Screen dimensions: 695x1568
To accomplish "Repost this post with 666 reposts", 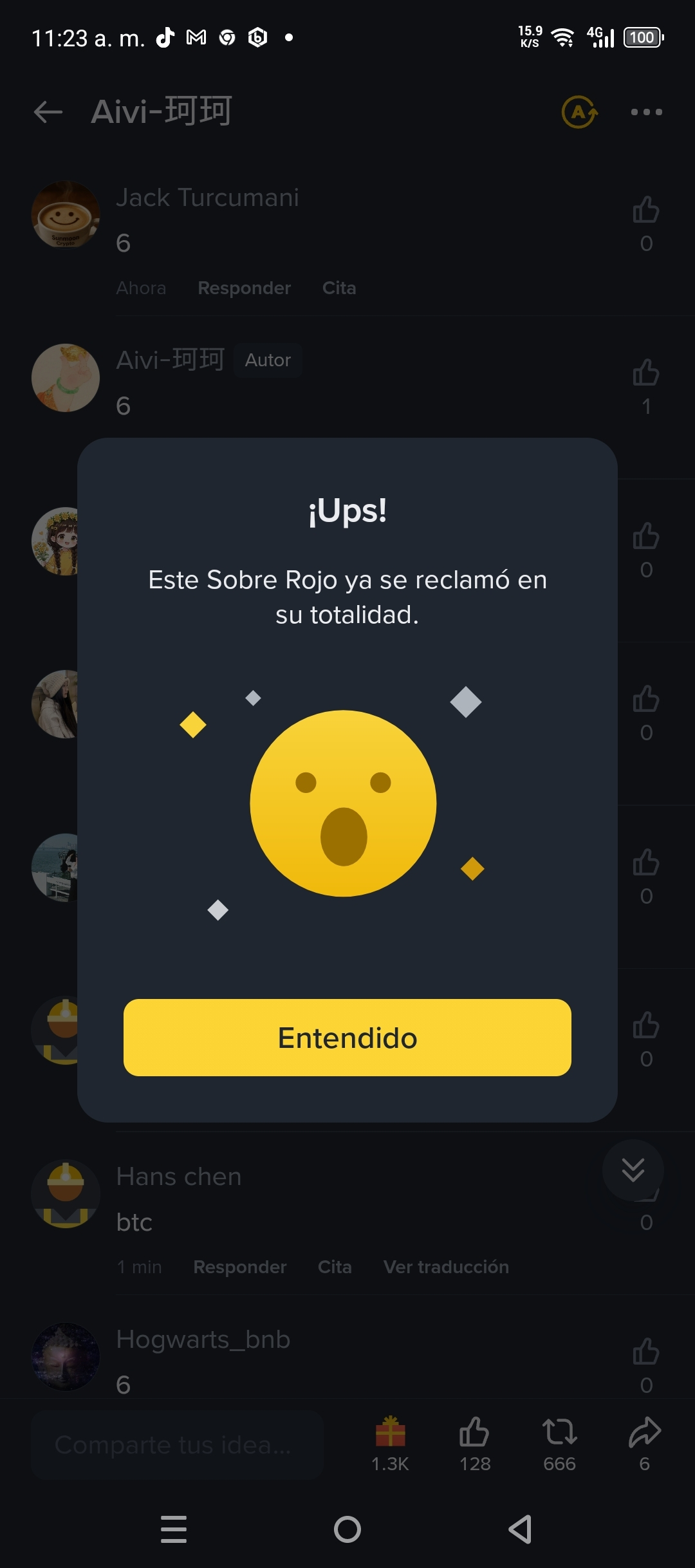I will pyautogui.click(x=559, y=1433).
